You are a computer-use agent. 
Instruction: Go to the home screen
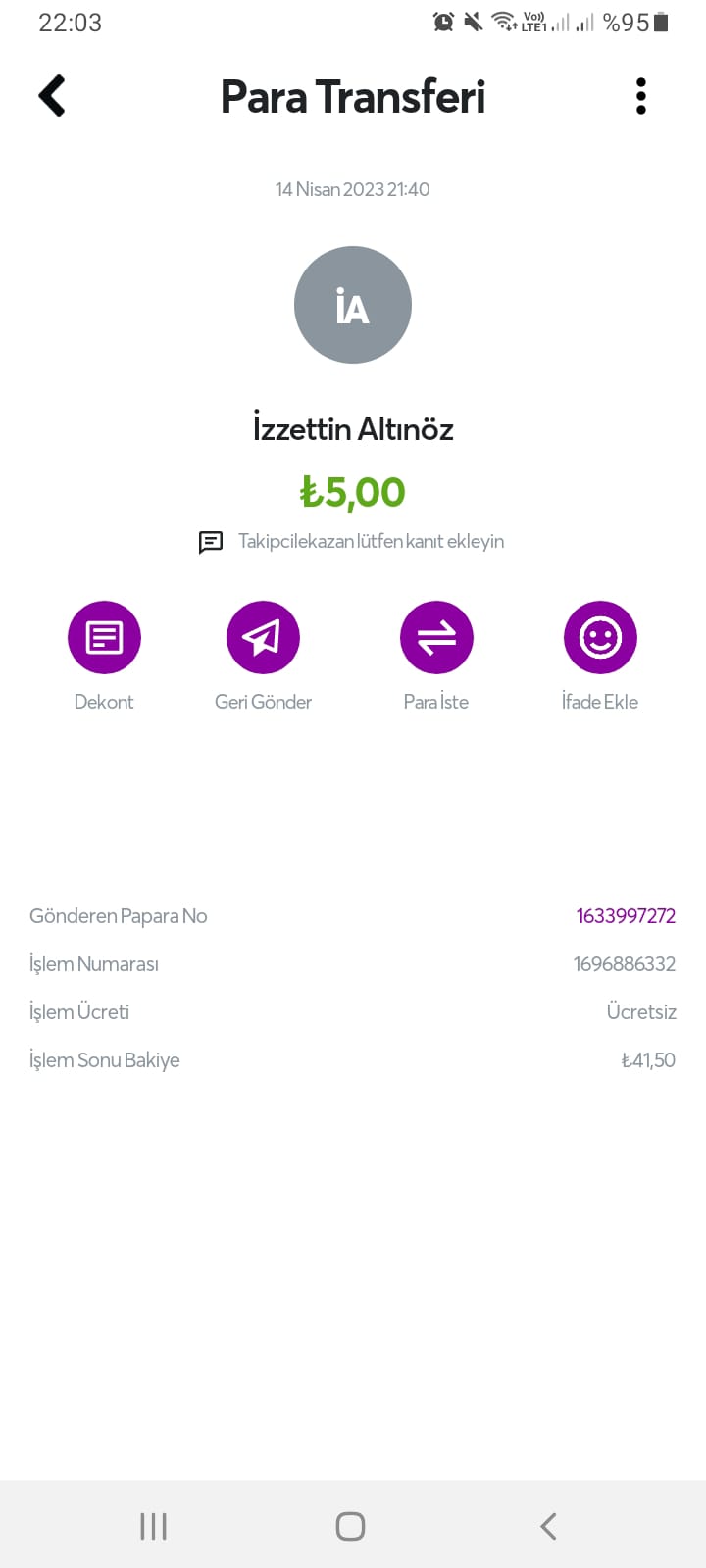click(350, 1526)
